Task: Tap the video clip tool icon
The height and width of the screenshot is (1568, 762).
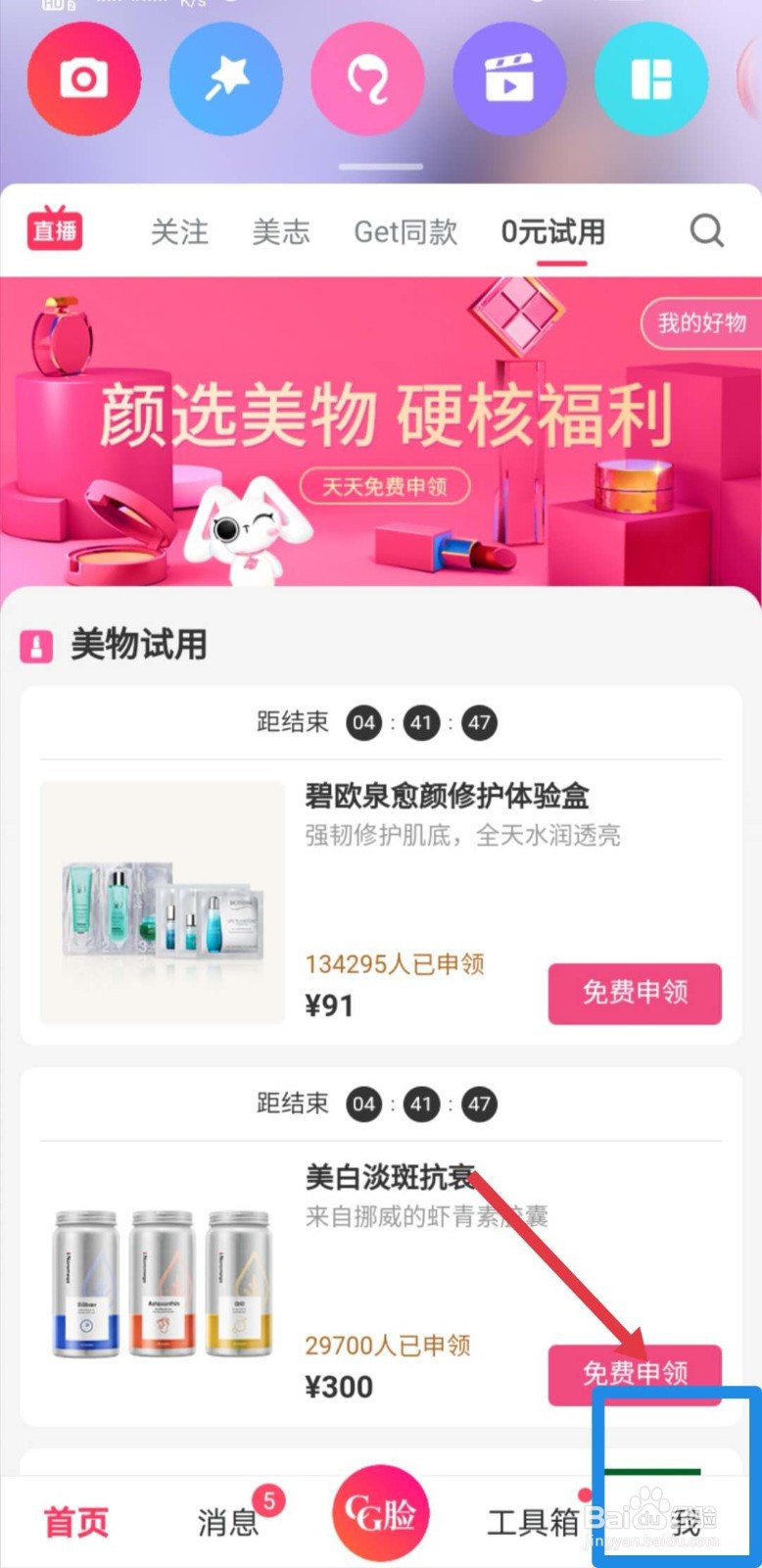Action: click(x=509, y=78)
